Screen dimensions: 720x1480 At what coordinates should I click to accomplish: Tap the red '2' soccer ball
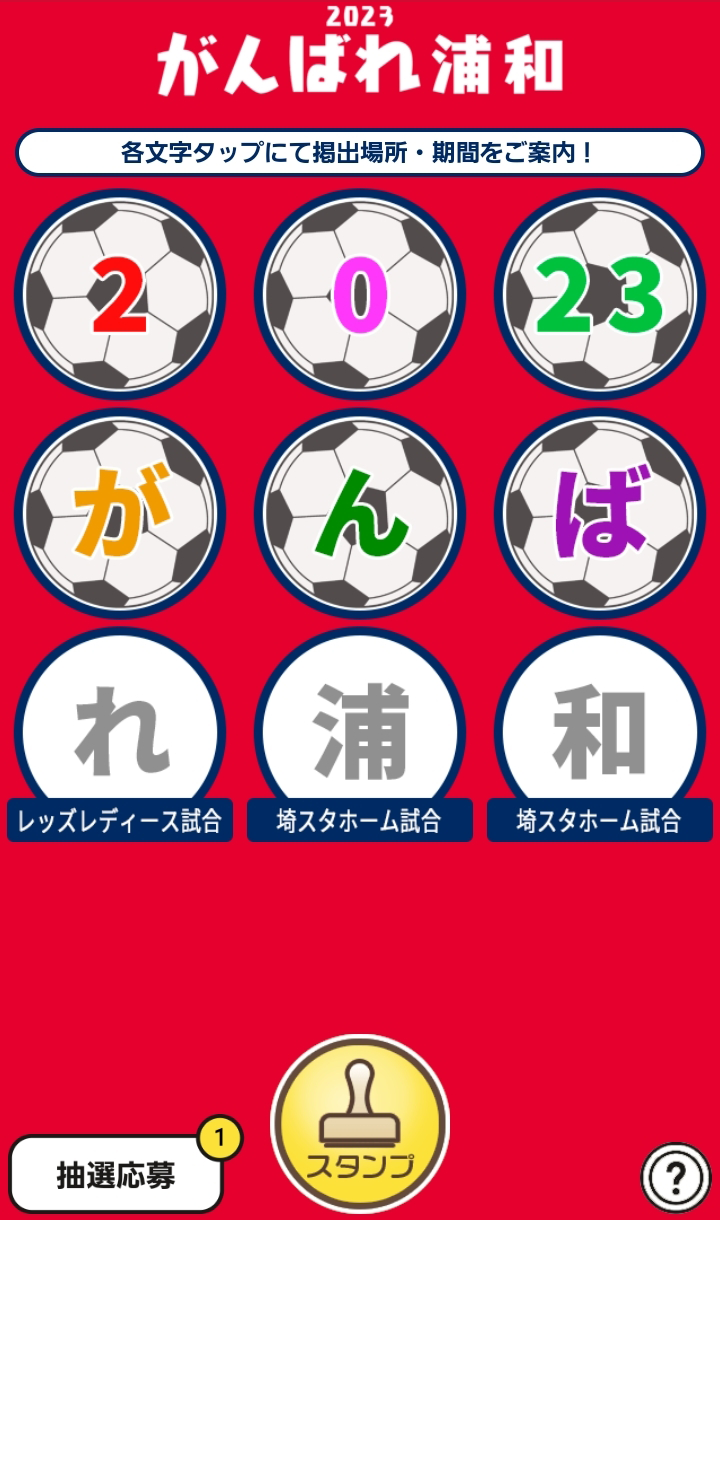click(120, 295)
